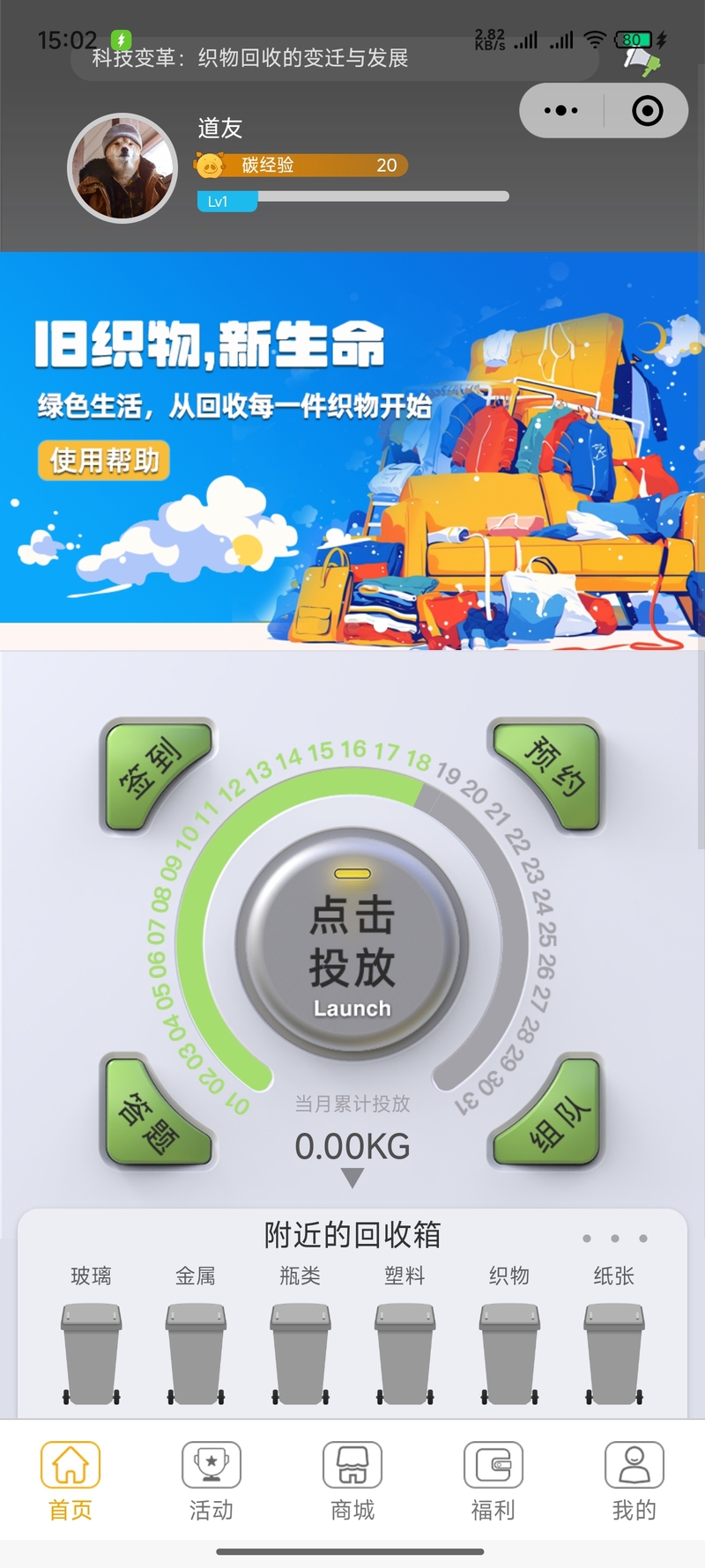Close the mini program via the circle icon

pyautogui.click(x=648, y=111)
